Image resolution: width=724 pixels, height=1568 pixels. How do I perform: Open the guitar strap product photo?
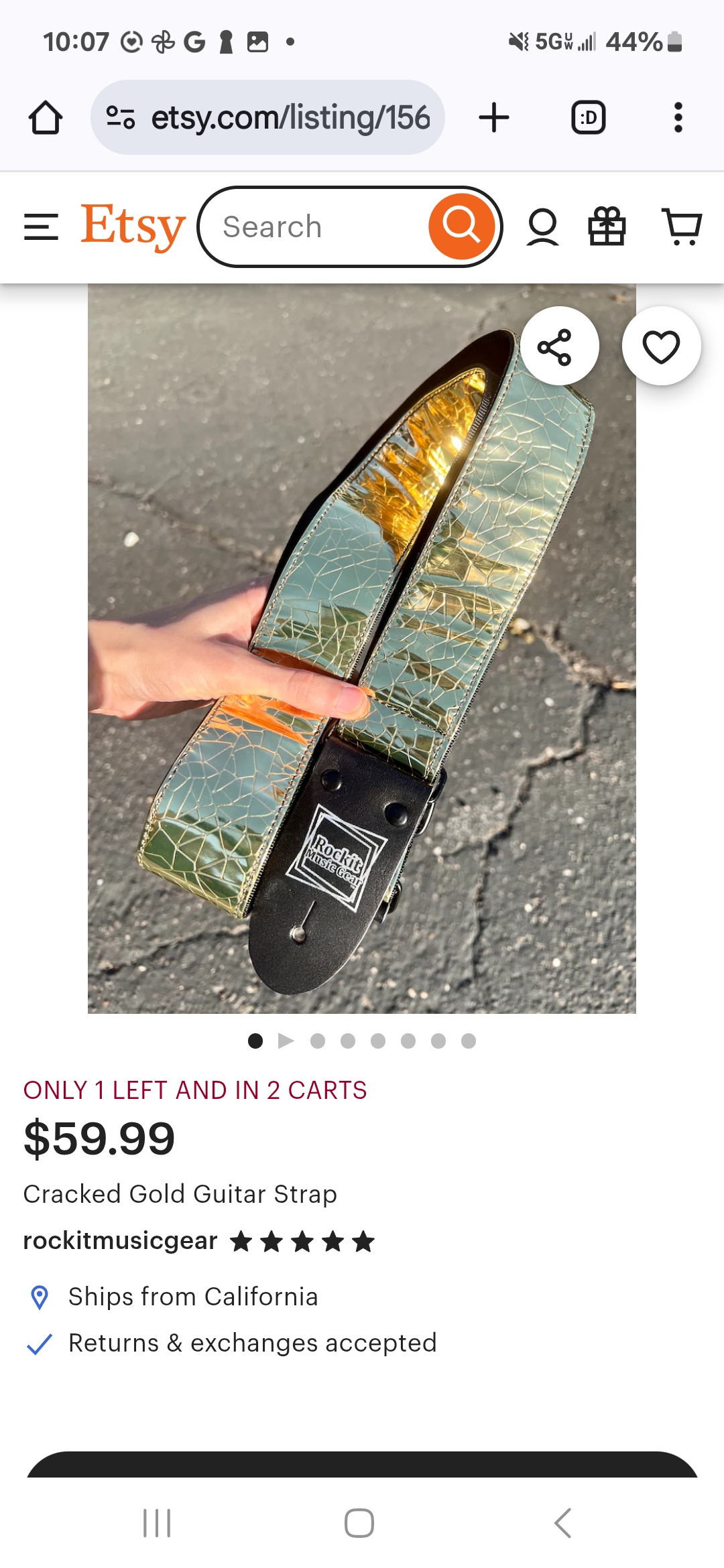[x=362, y=670]
